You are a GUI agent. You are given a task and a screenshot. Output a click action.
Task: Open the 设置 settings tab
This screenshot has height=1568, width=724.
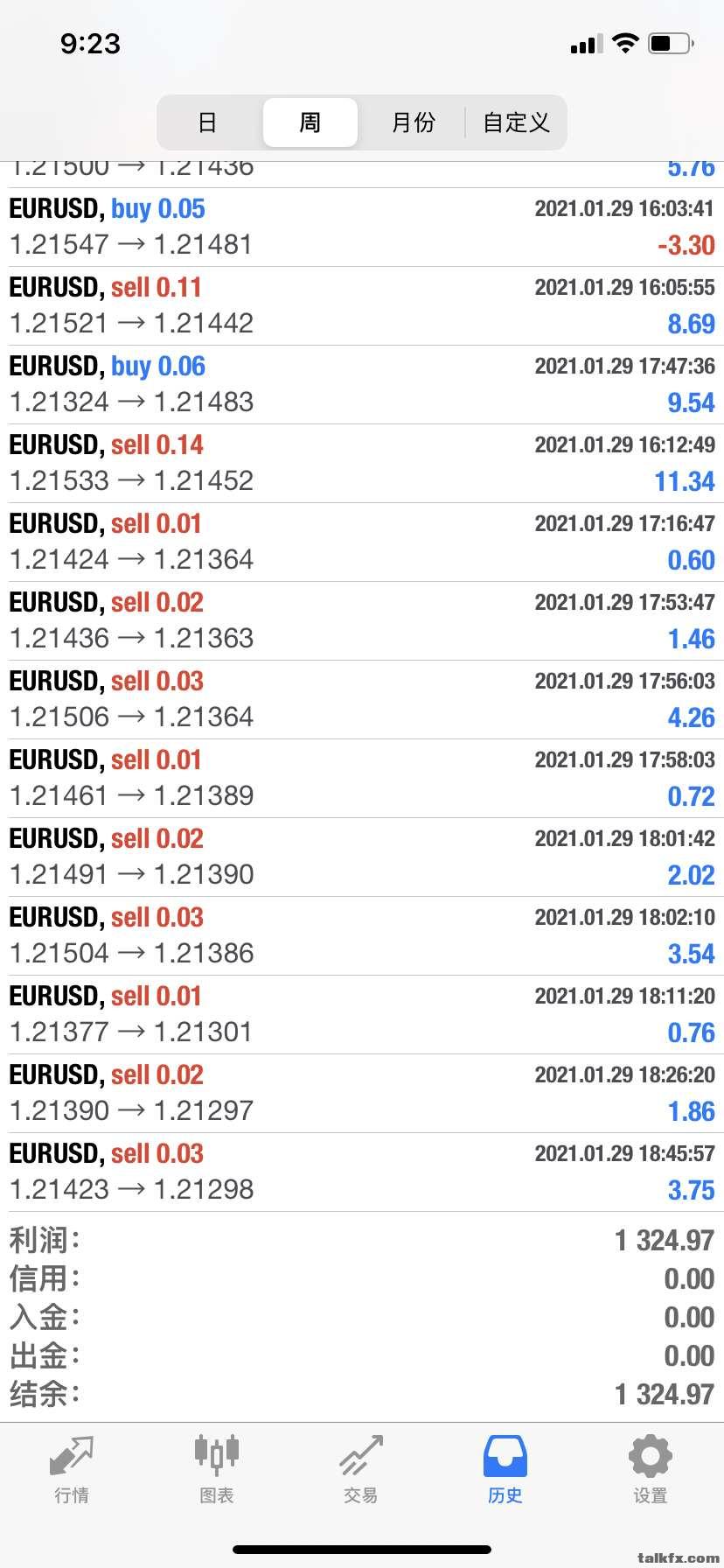click(650, 1470)
